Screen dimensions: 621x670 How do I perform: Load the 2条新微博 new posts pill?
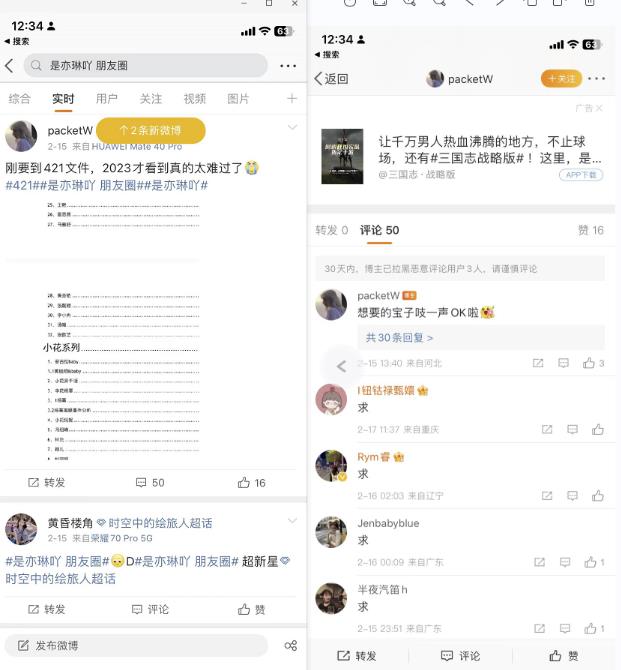(151, 131)
